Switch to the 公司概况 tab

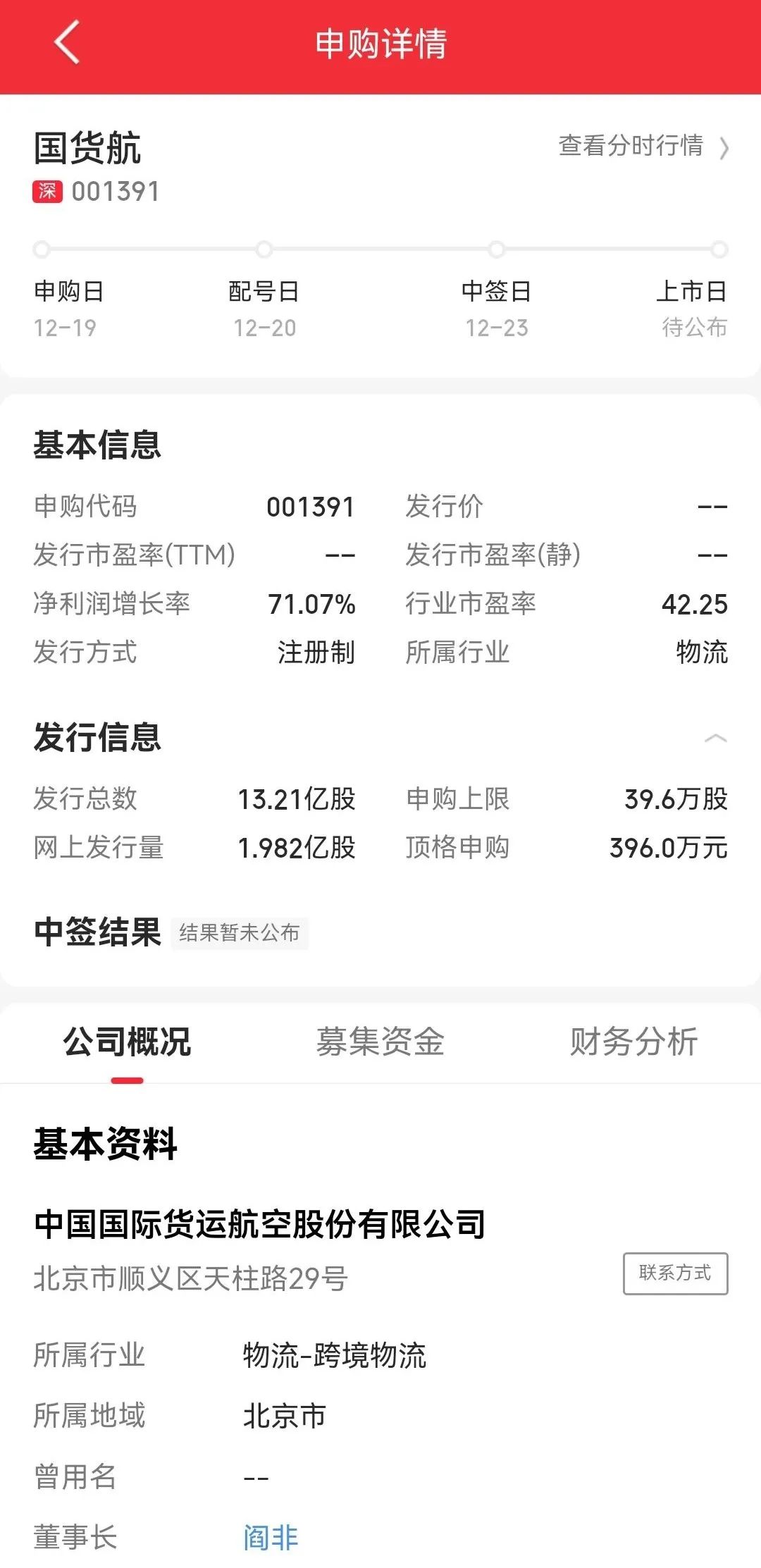(127, 1042)
